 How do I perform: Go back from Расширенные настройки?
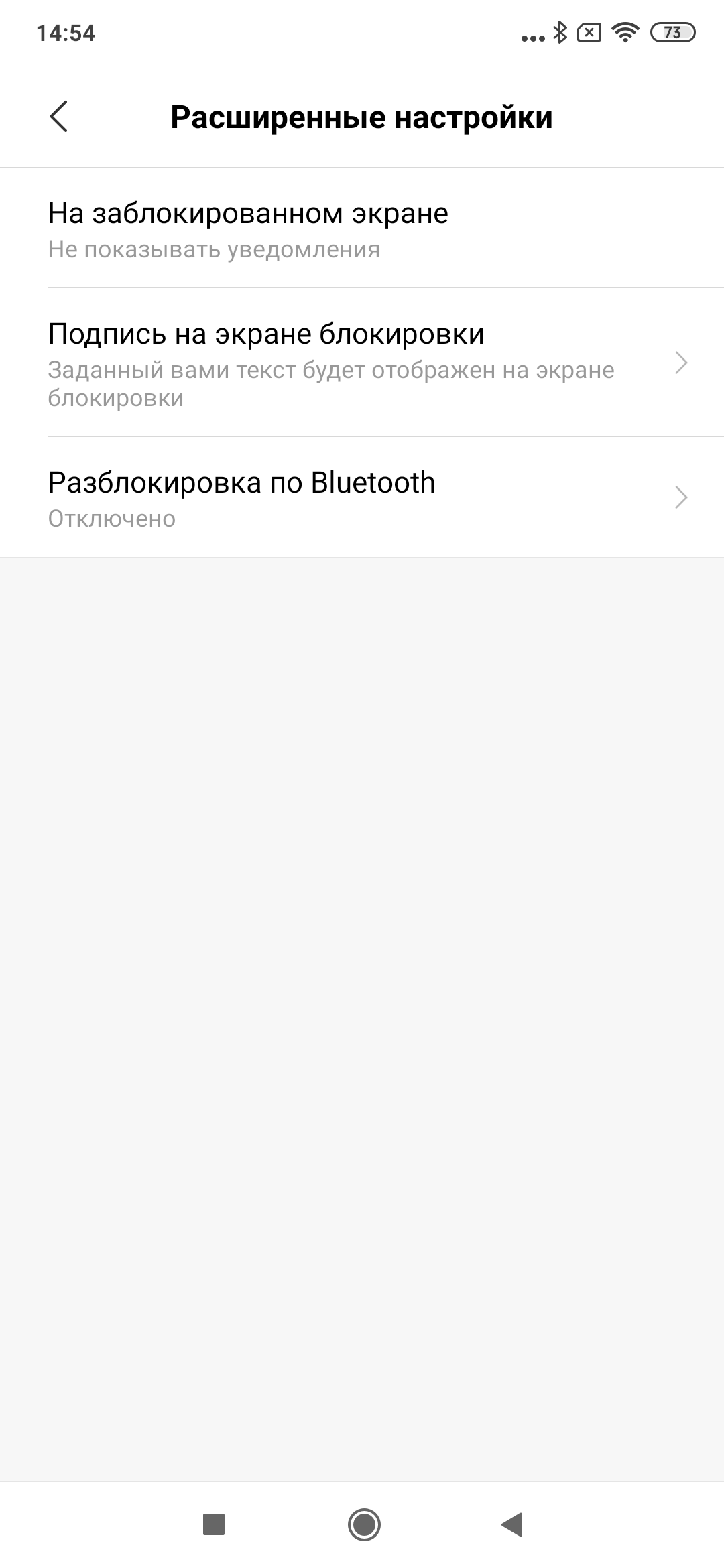(x=59, y=117)
